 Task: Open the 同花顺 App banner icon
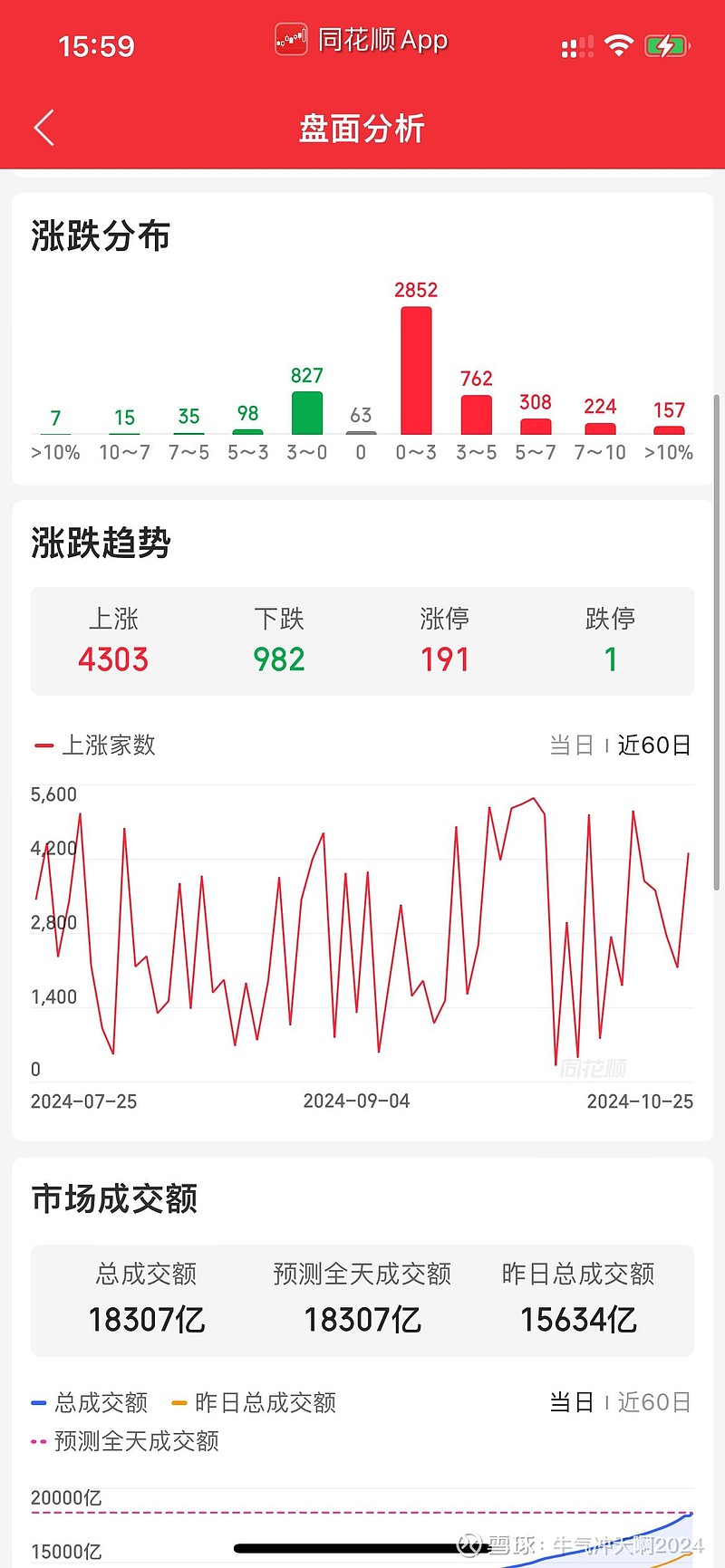(290, 40)
